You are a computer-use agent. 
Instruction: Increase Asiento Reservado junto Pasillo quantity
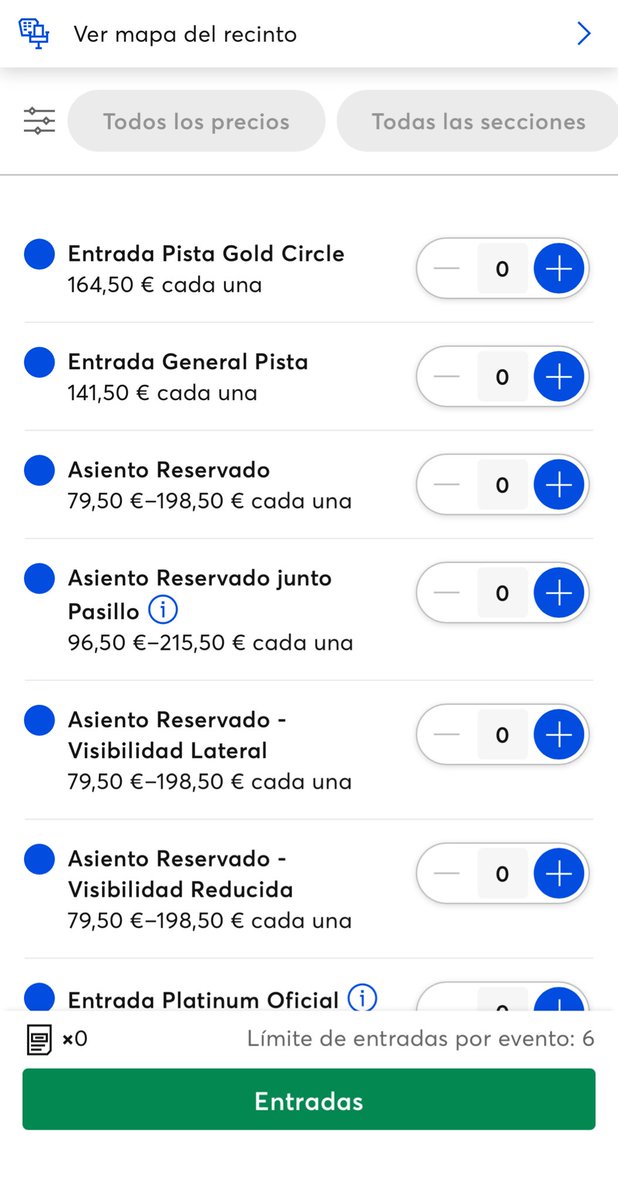[558, 593]
